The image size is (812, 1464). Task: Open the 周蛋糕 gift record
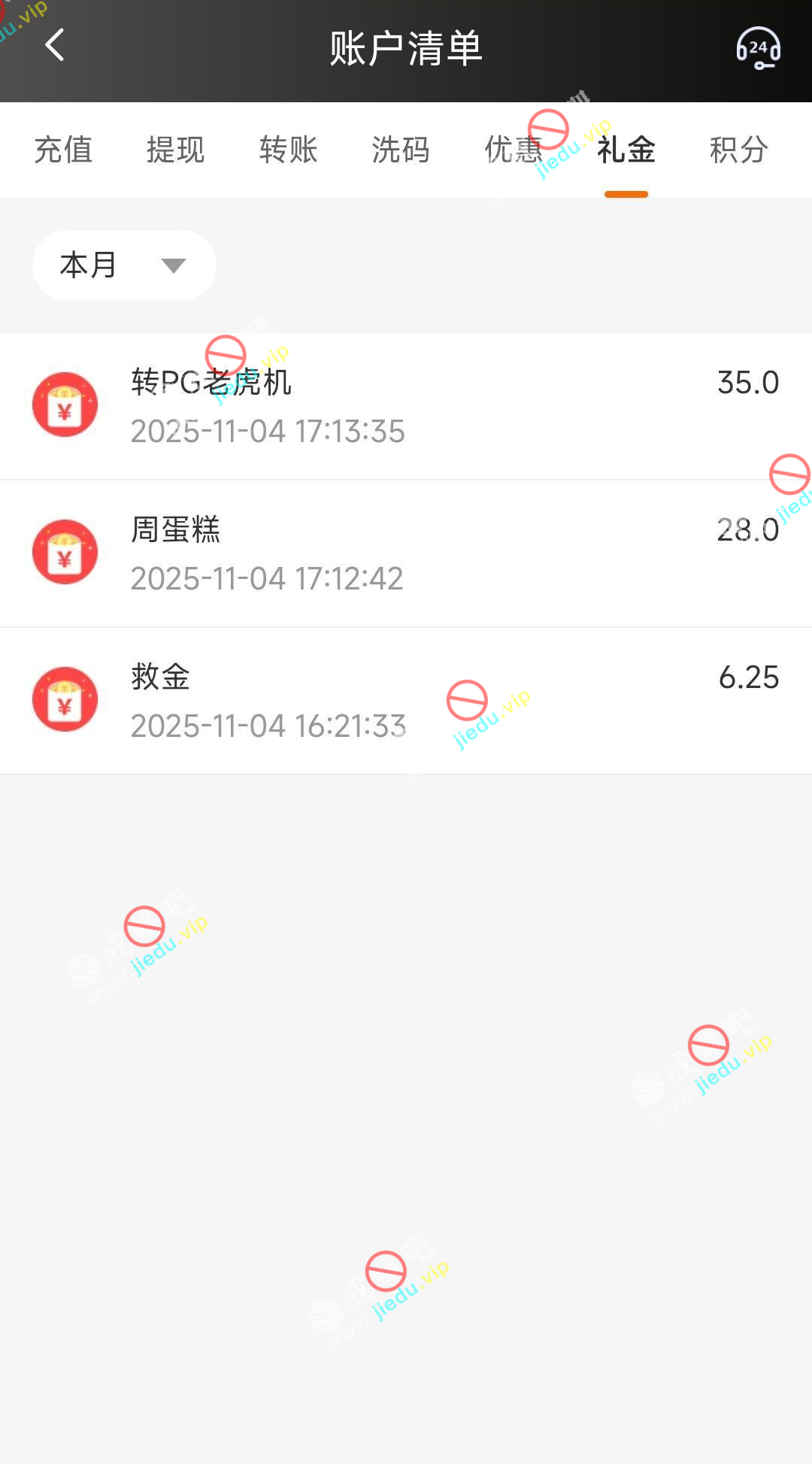pyautogui.click(x=406, y=553)
